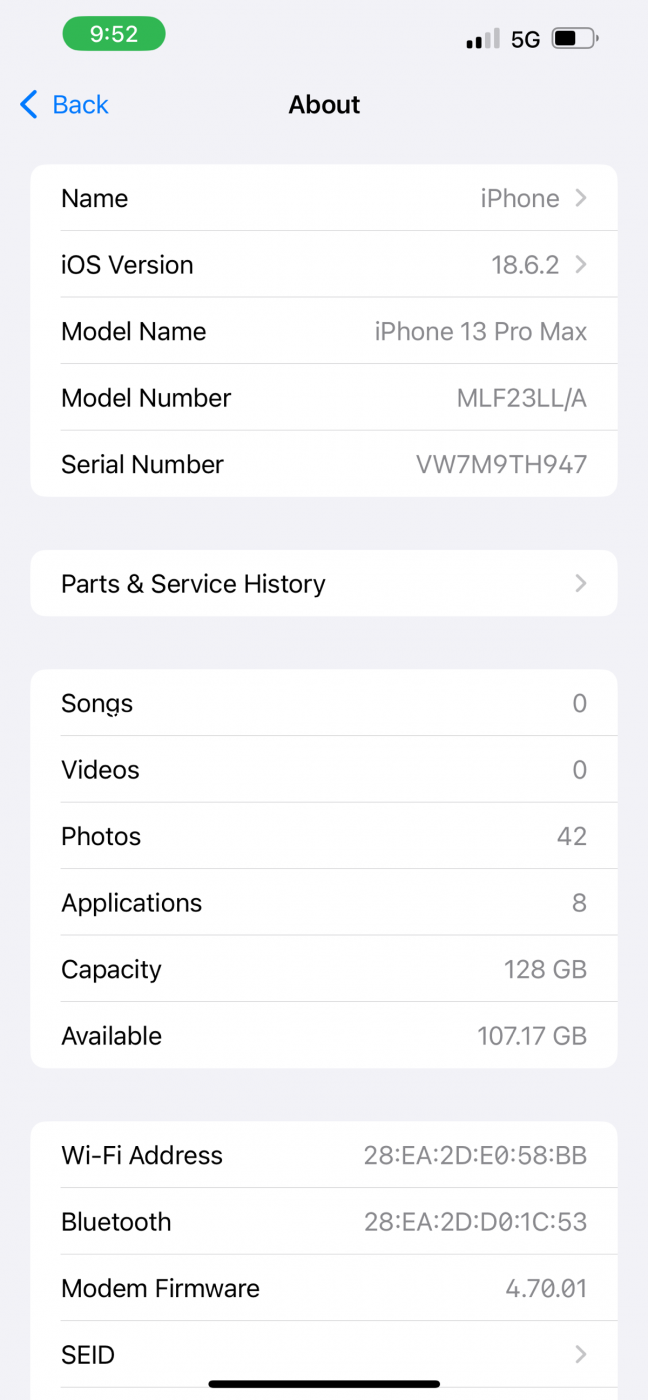648x1400 pixels.
Task: Go back to the previous settings page
Action: 64,105
